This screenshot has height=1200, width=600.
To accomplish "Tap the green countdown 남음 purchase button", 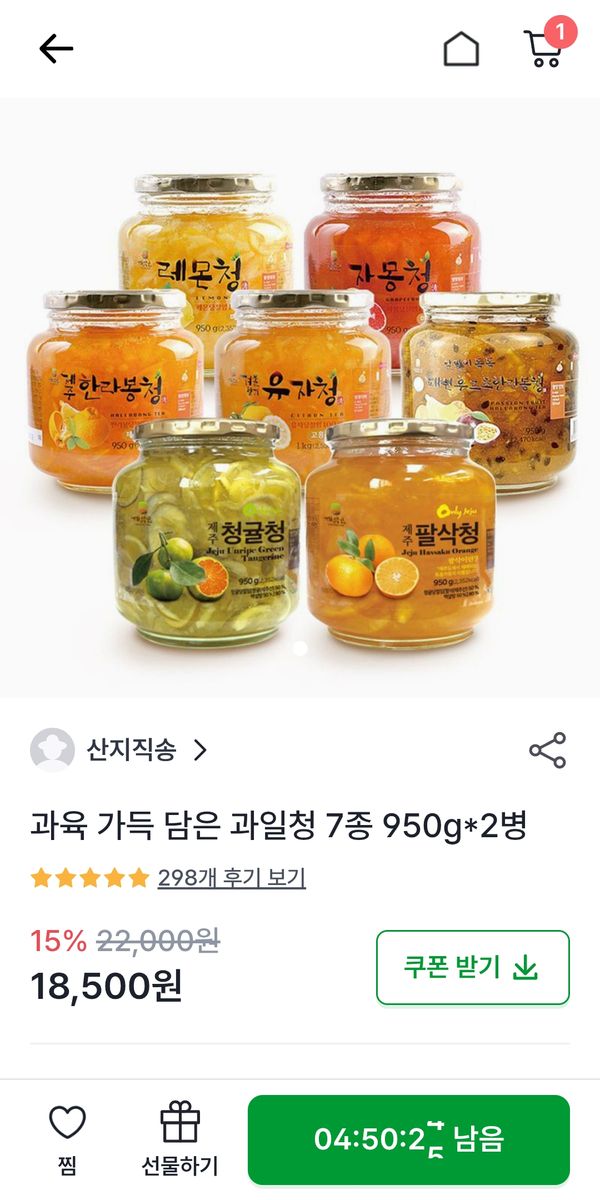I will (408, 1139).
